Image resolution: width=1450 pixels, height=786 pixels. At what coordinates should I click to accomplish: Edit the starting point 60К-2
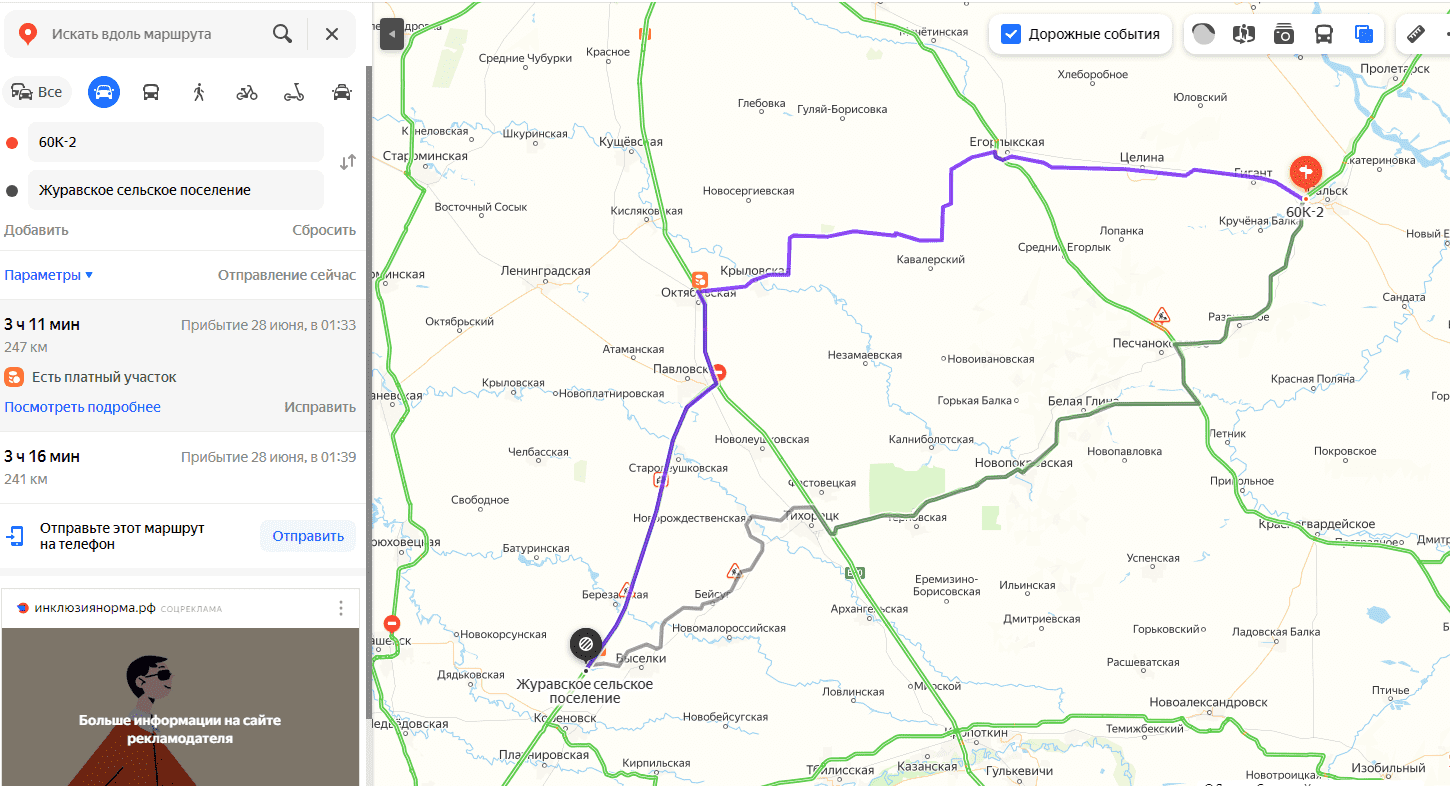pyautogui.click(x=175, y=142)
